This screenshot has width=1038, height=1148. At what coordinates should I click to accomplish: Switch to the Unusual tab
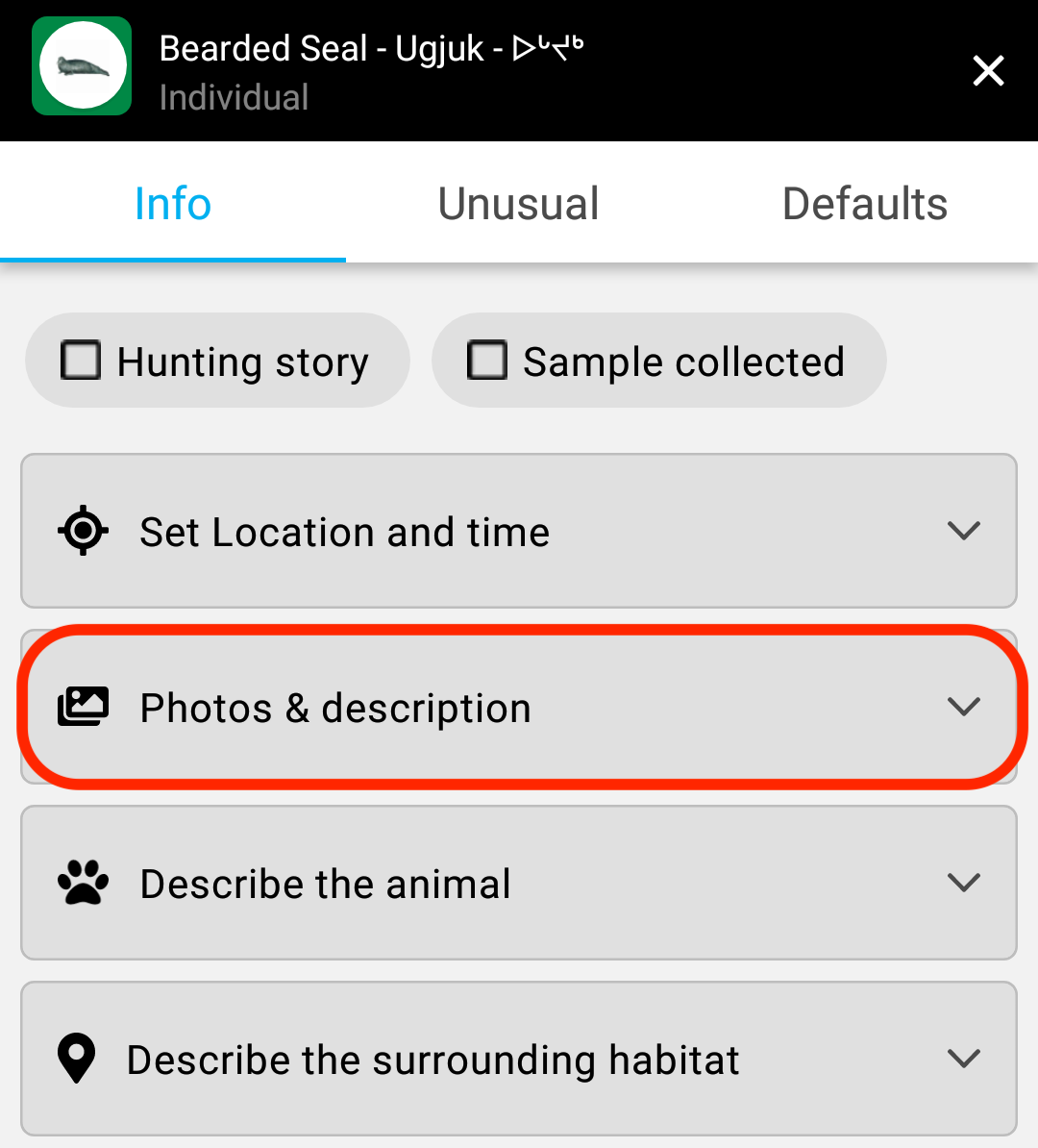pos(519,204)
